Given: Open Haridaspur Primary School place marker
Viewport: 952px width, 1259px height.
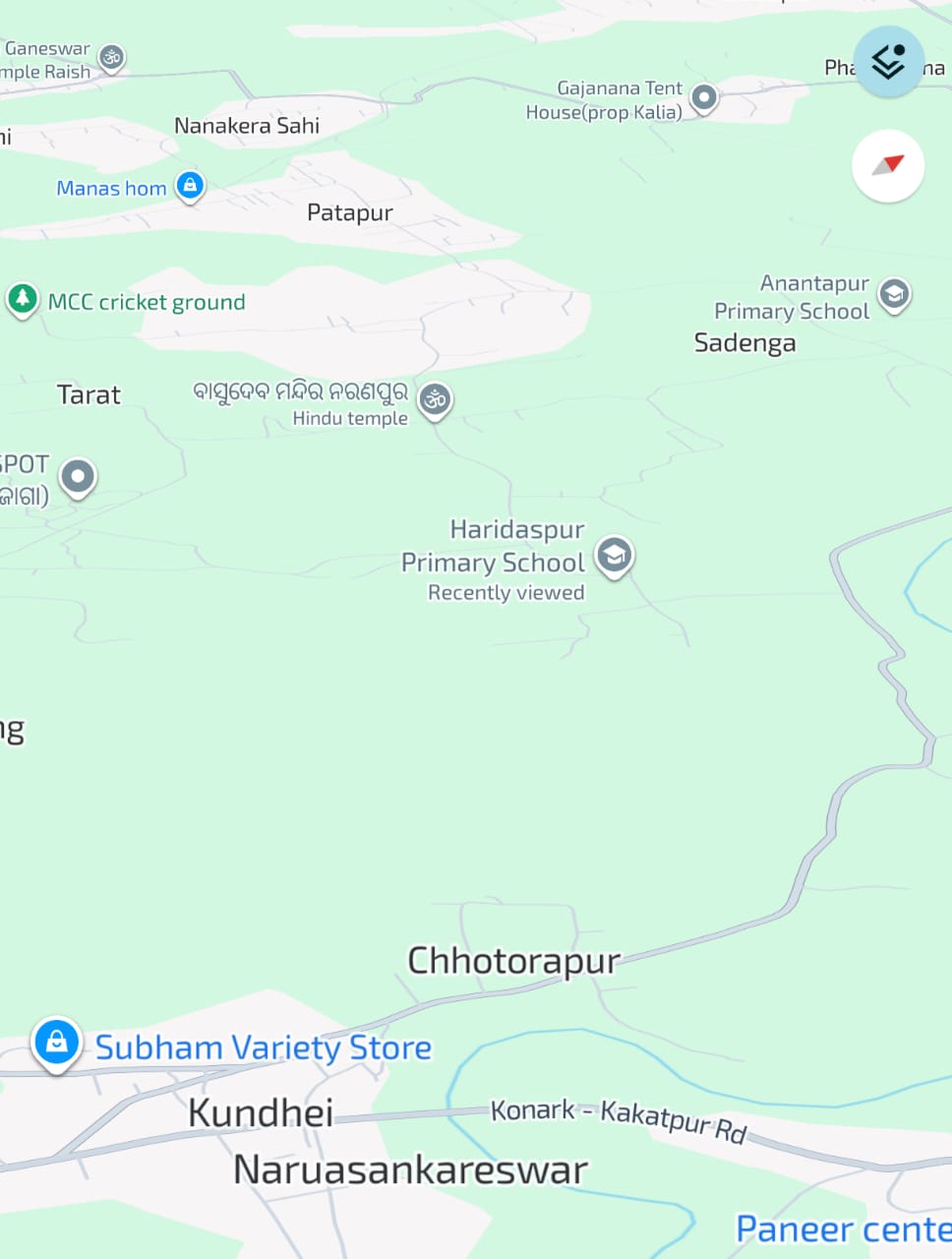Looking at the screenshot, I should click(x=614, y=556).
